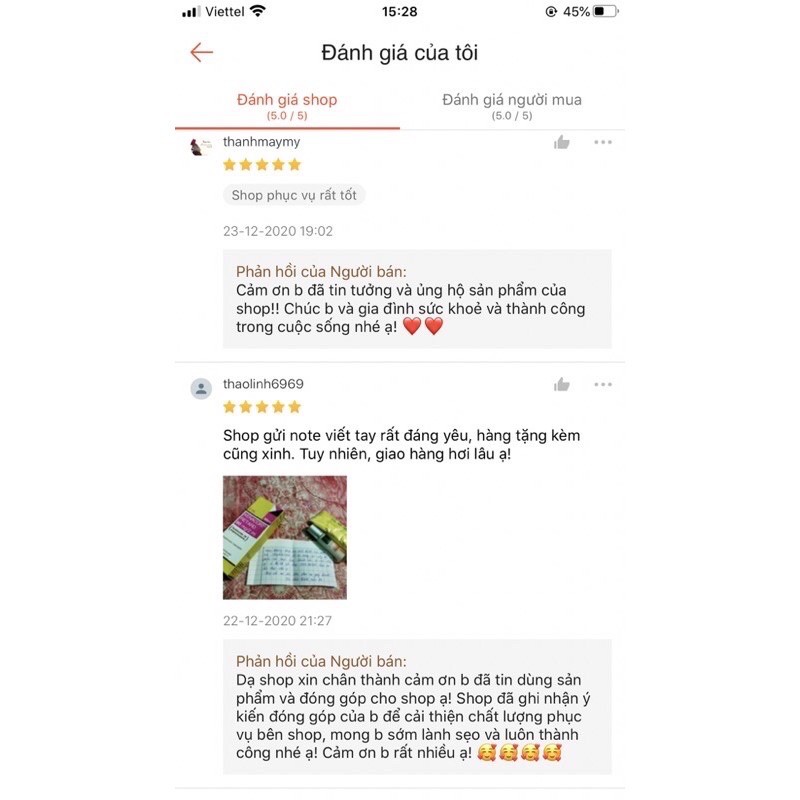Open thanhmaymy's profile avatar
800x800 pixels.
coord(200,146)
